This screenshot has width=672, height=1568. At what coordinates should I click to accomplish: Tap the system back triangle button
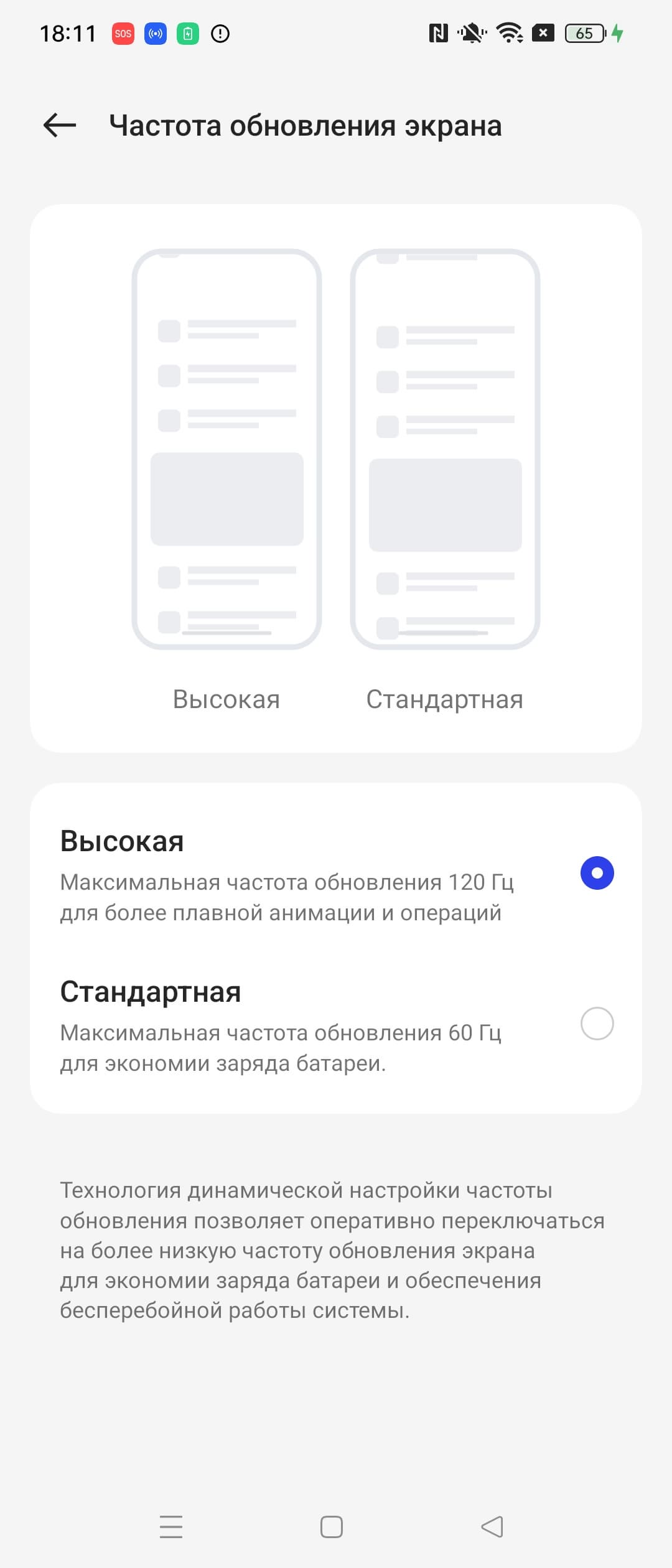[x=492, y=1526]
